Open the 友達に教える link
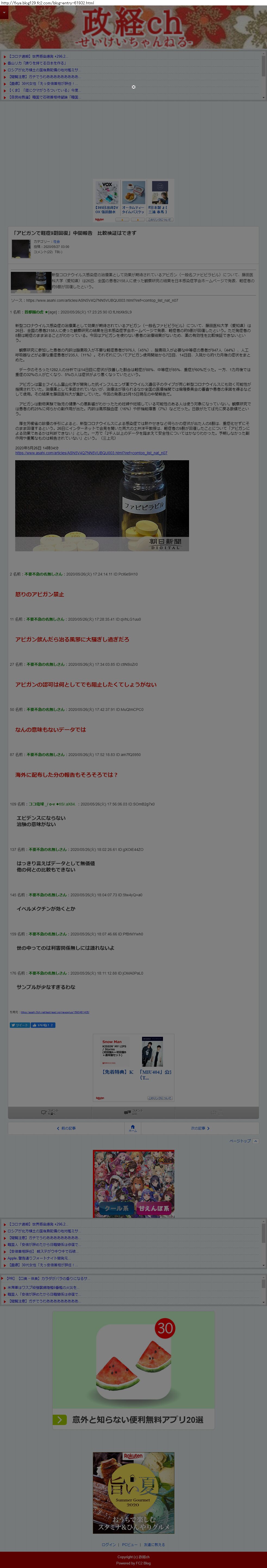This screenshot has height=1568, width=267. click(x=155, y=1544)
